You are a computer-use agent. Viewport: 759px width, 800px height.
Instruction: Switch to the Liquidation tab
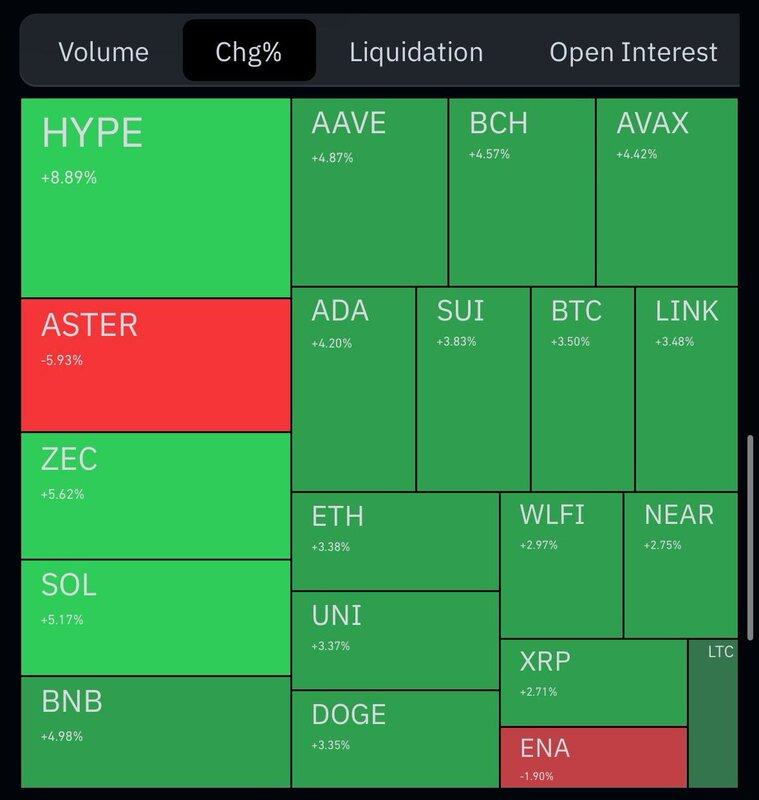click(x=416, y=51)
